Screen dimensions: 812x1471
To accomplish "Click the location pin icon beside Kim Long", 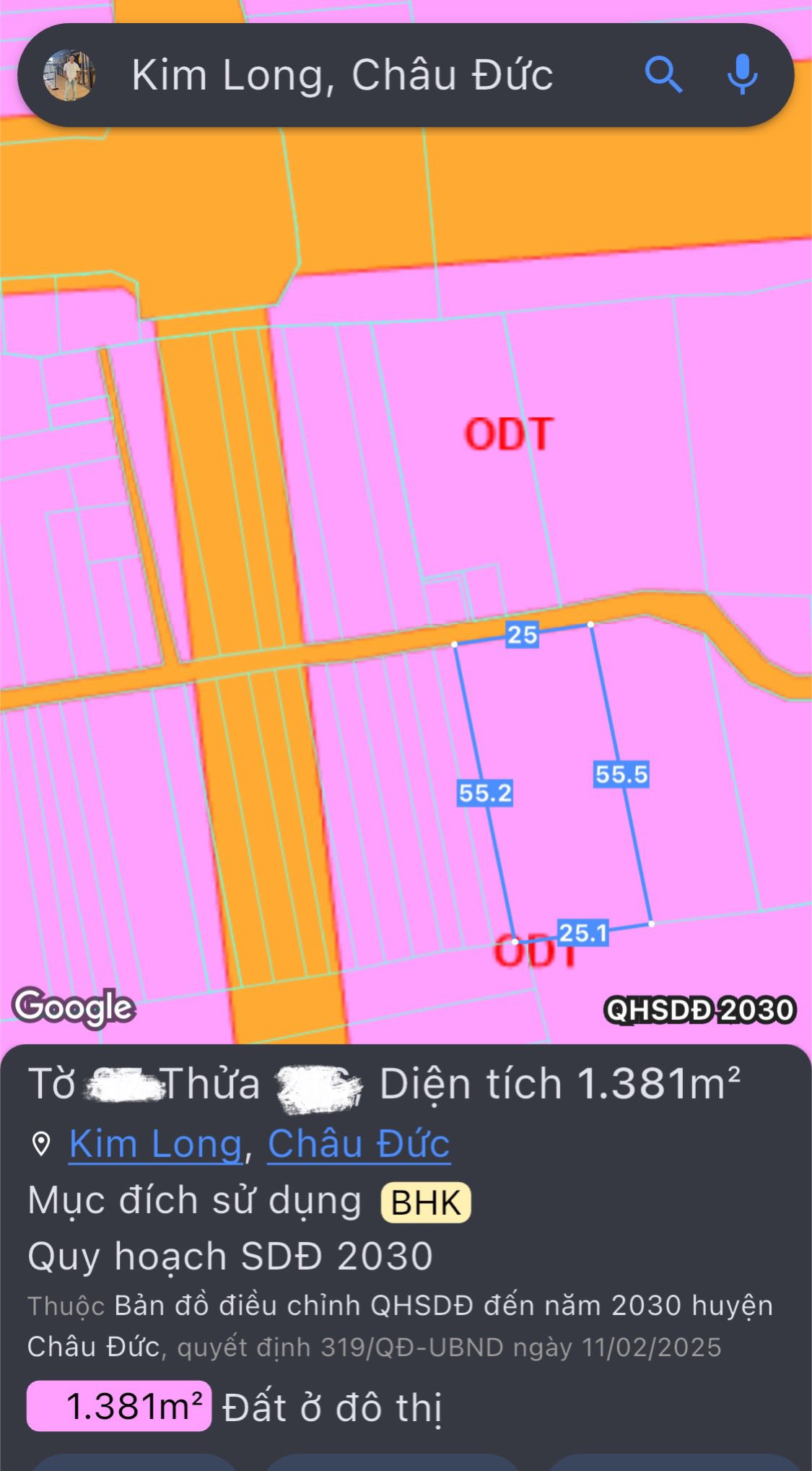I will [x=41, y=1145].
